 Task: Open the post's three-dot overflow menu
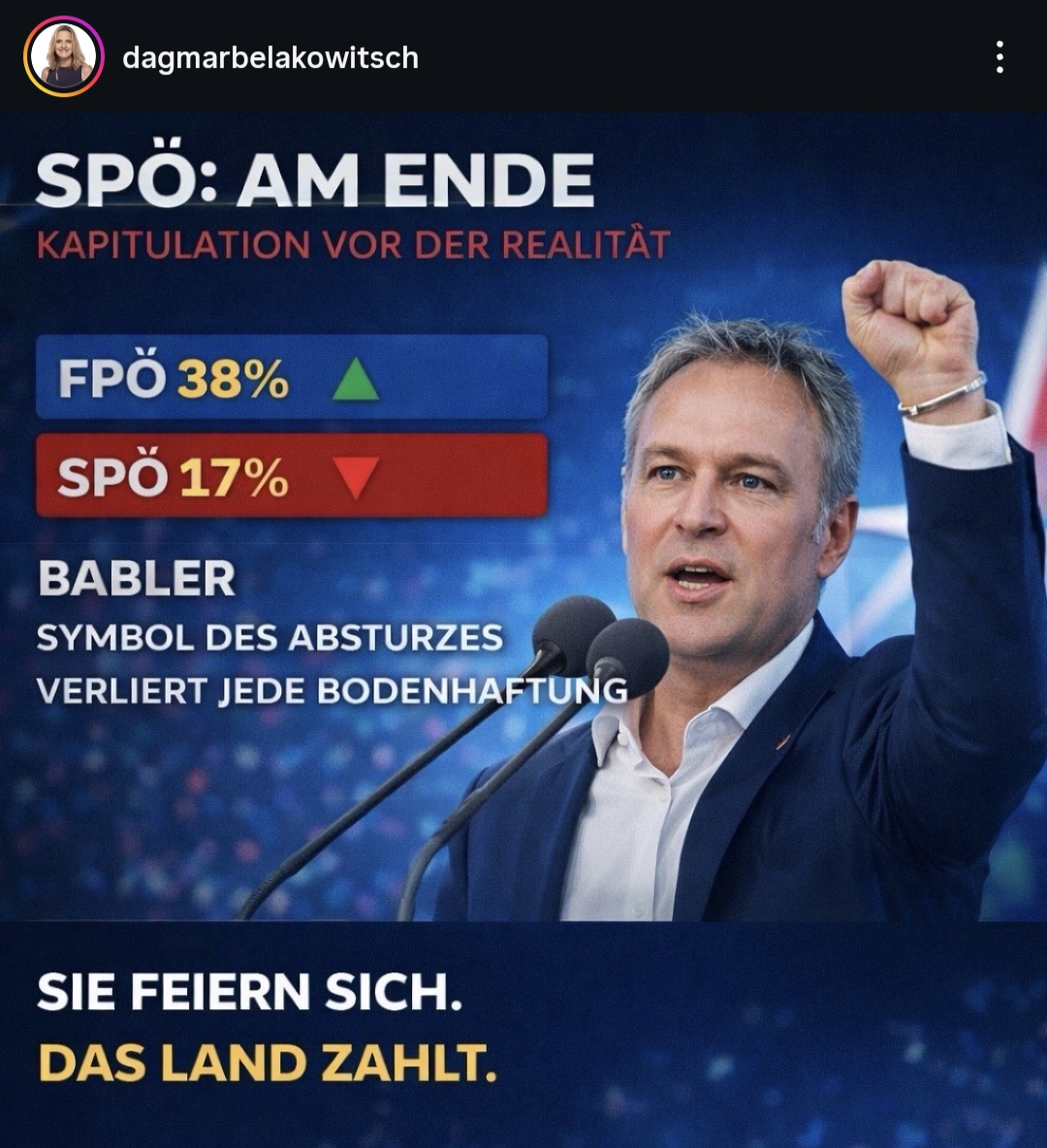[999, 58]
